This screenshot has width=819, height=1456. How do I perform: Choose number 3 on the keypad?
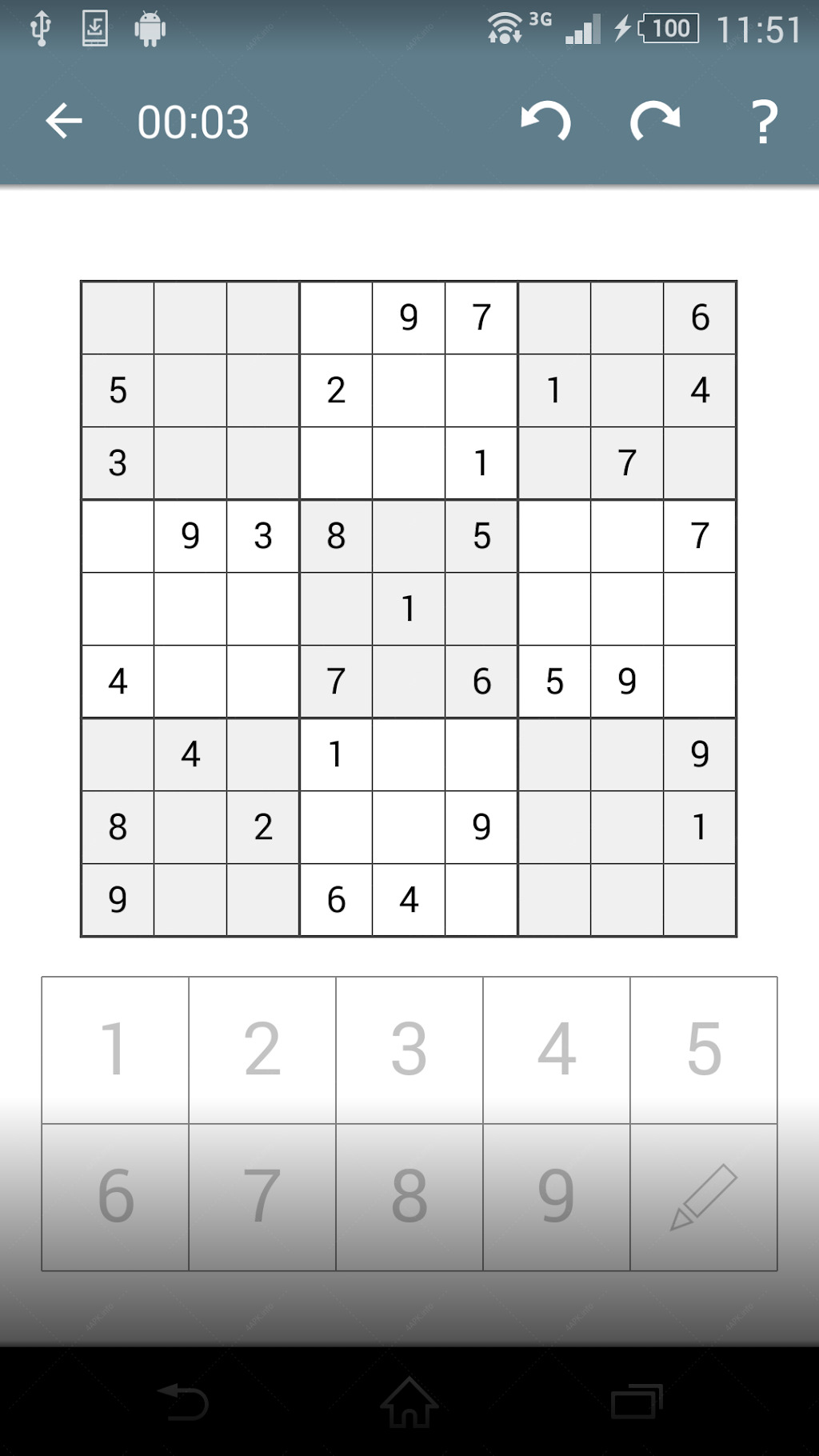pyautogui.click(x=409, y=1050)
